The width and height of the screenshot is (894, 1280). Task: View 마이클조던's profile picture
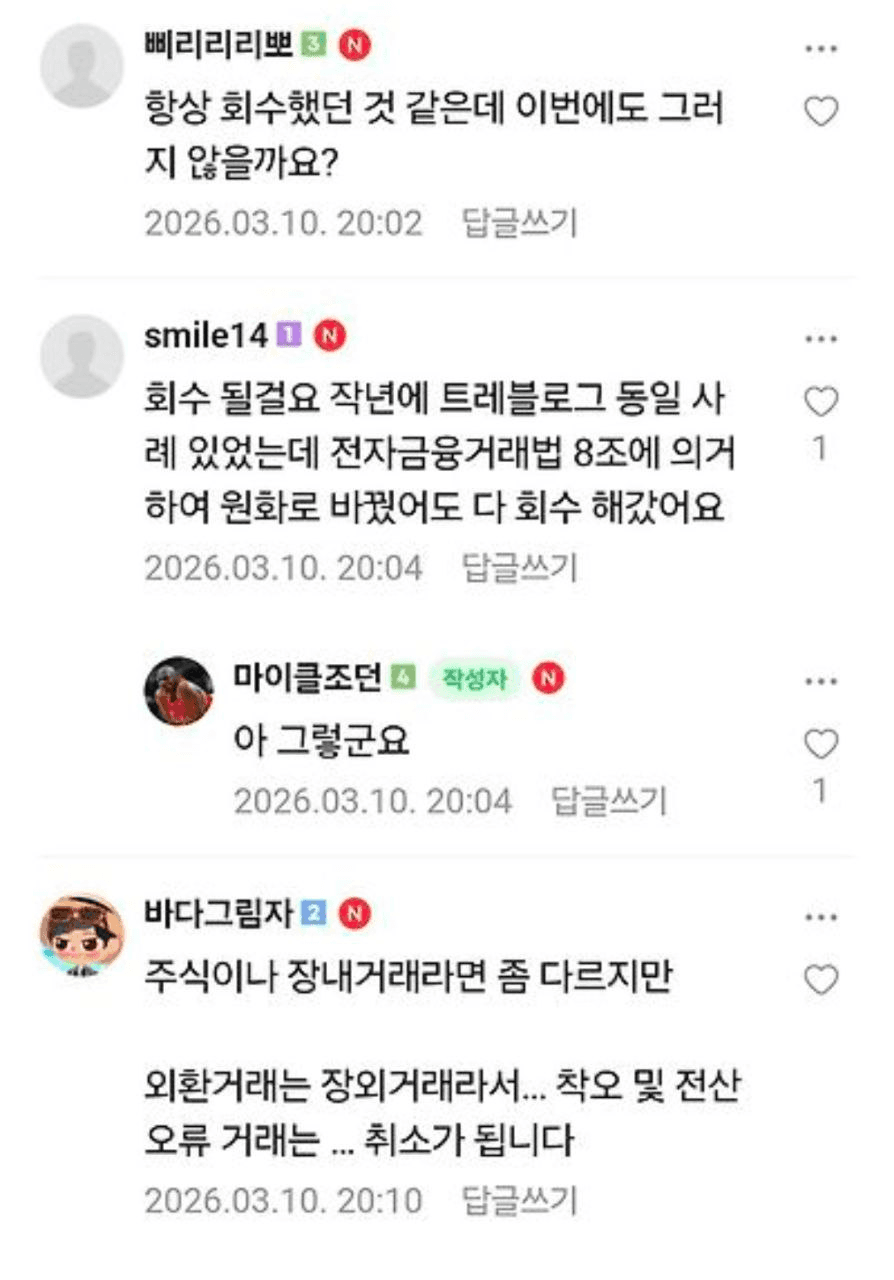(179, 690)
